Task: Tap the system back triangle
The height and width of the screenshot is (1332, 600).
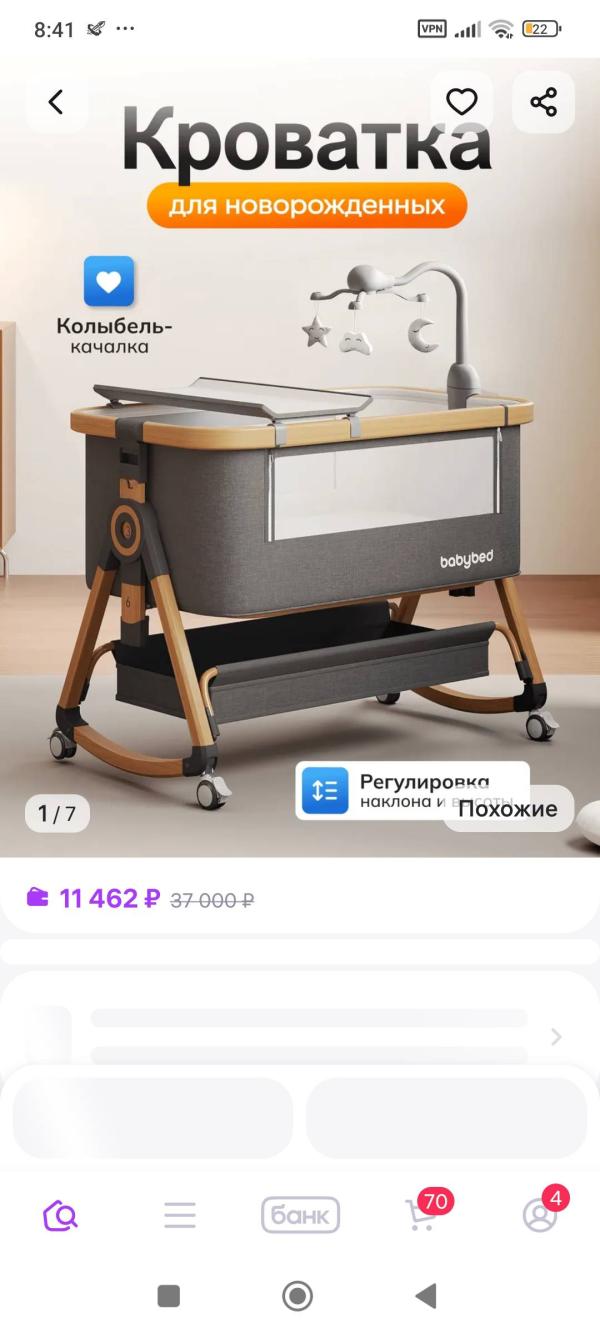Action: click(x=426, y=1297)
